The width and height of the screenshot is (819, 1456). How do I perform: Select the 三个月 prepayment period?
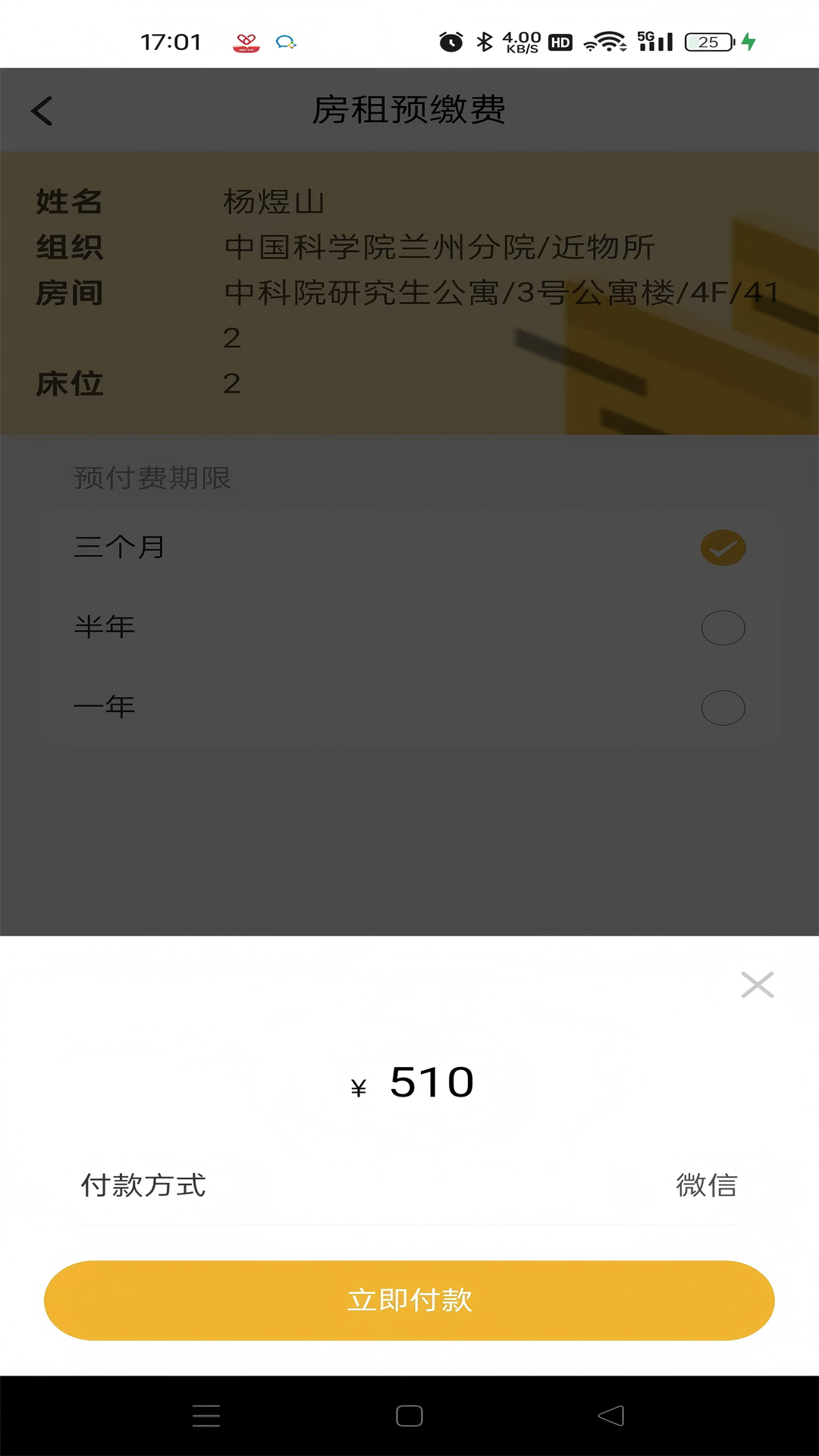(722, 548)
